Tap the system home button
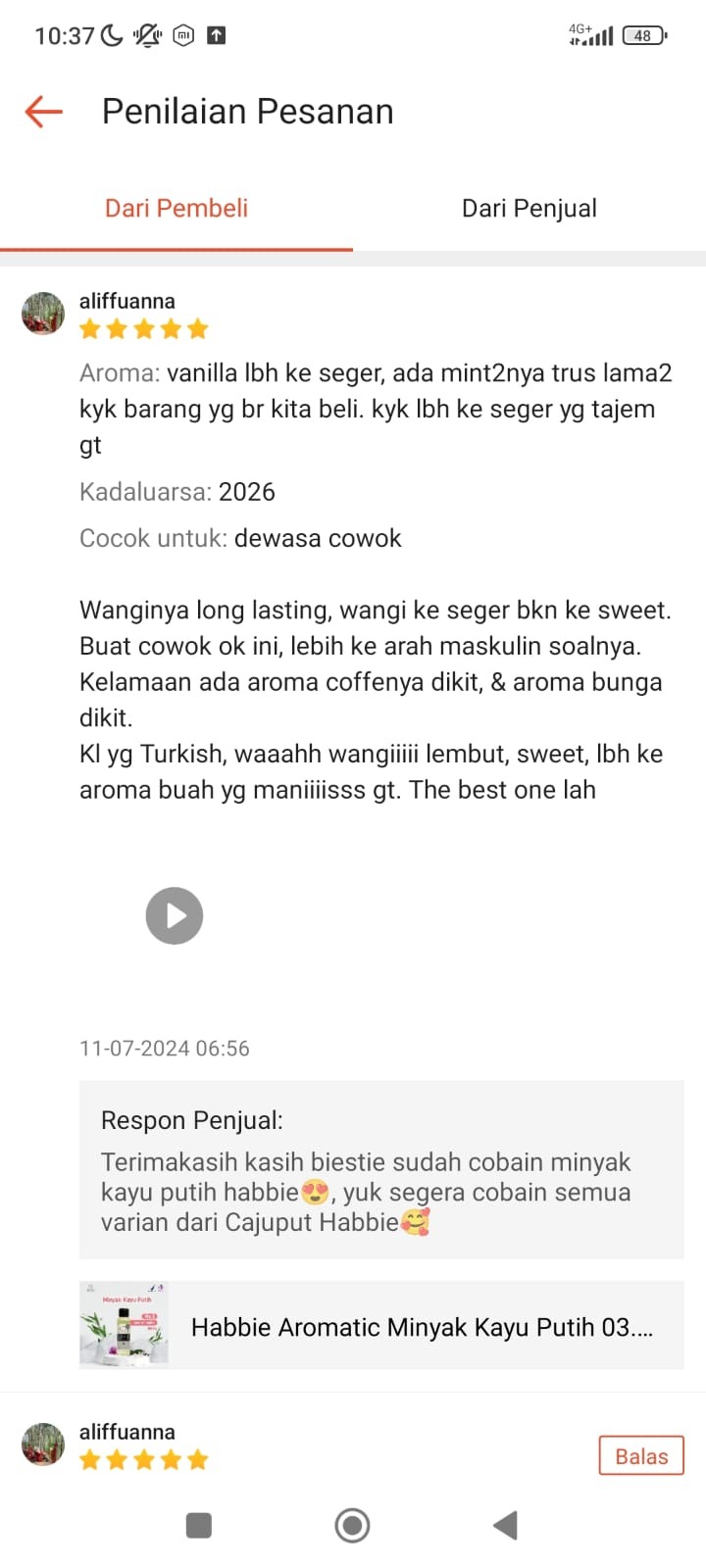The image size is (706, 1568). [x=352, y=1525]
